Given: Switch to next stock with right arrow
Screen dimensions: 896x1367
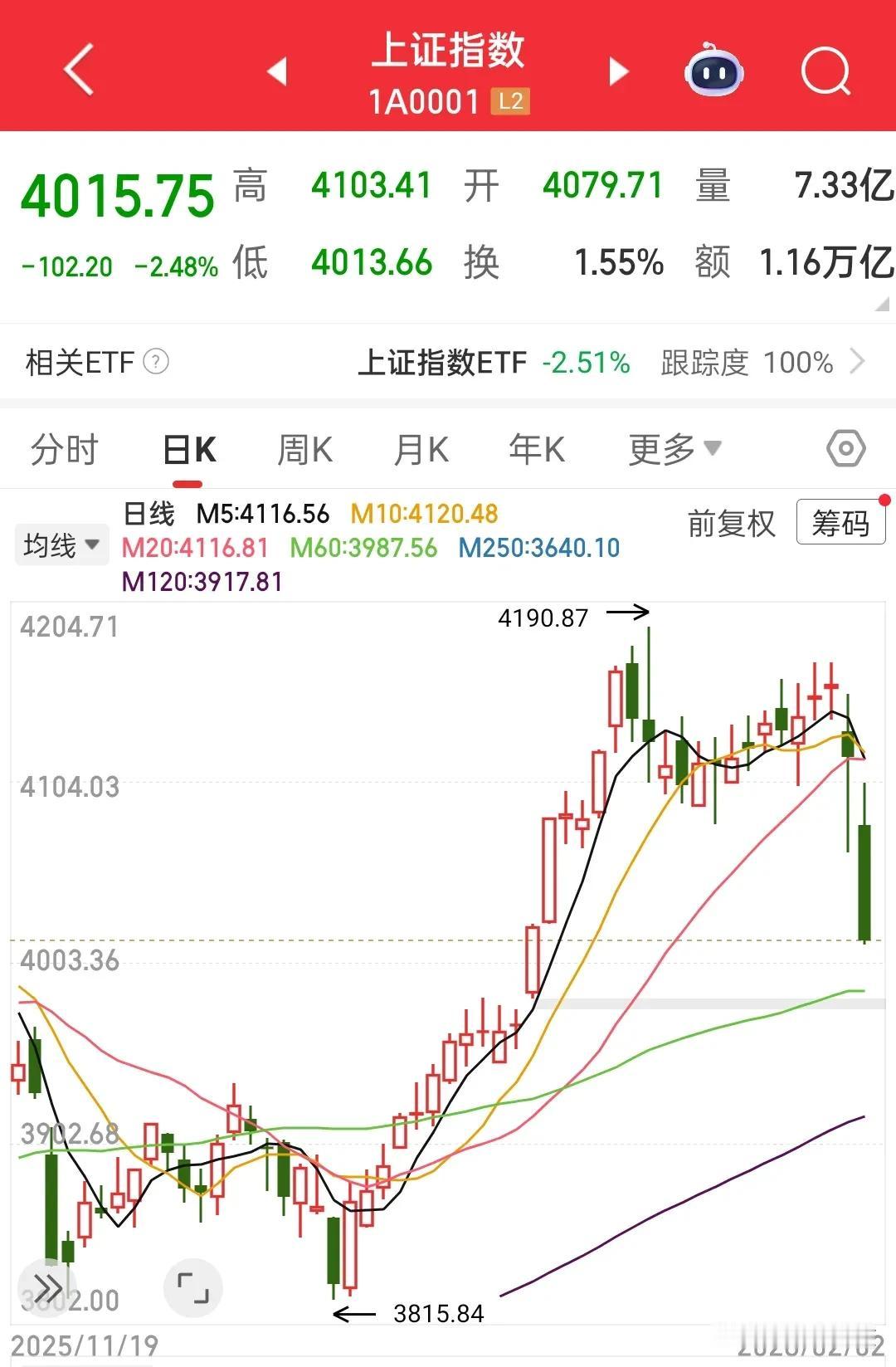Looking at the screenshot, I should [617, 73].
